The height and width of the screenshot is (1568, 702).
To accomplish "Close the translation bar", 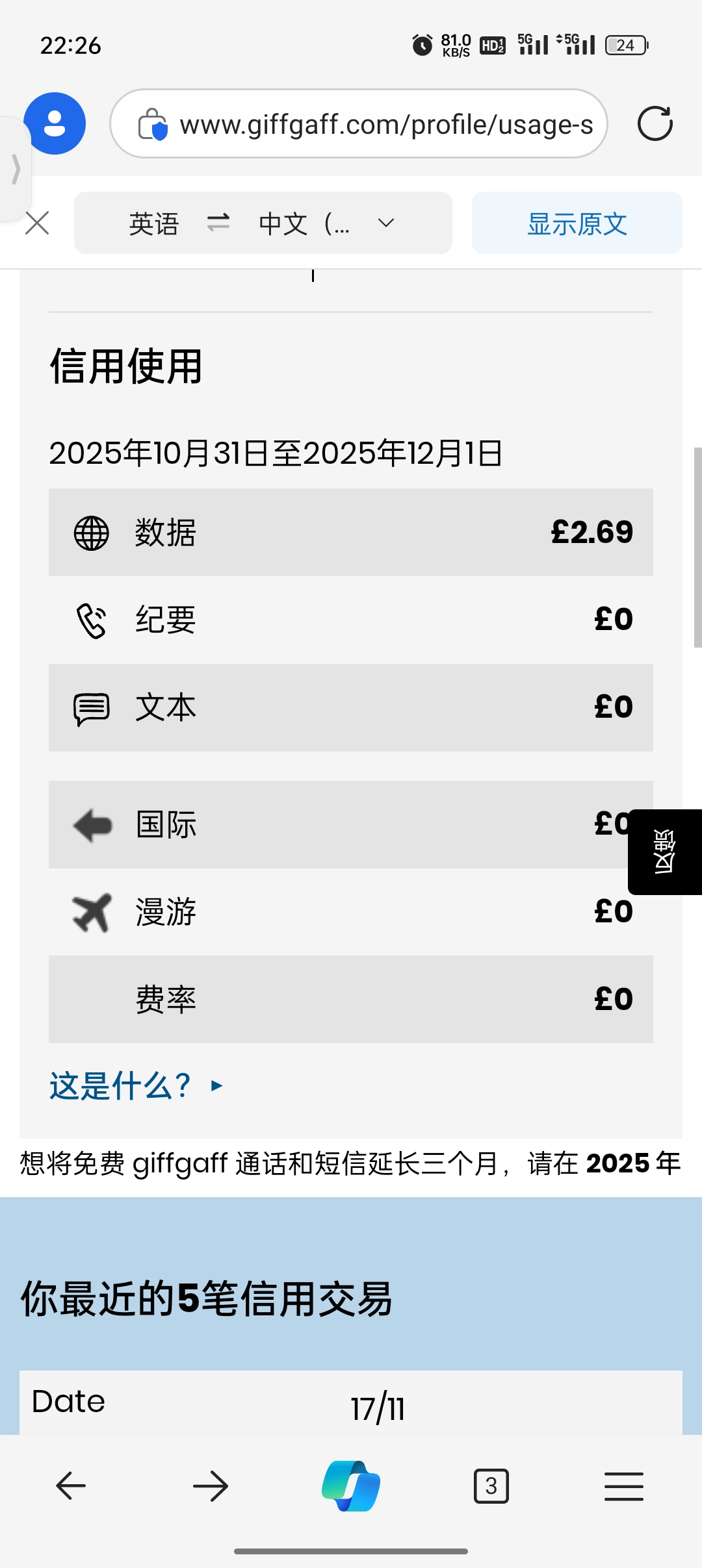I will click(x=37, y=223).
